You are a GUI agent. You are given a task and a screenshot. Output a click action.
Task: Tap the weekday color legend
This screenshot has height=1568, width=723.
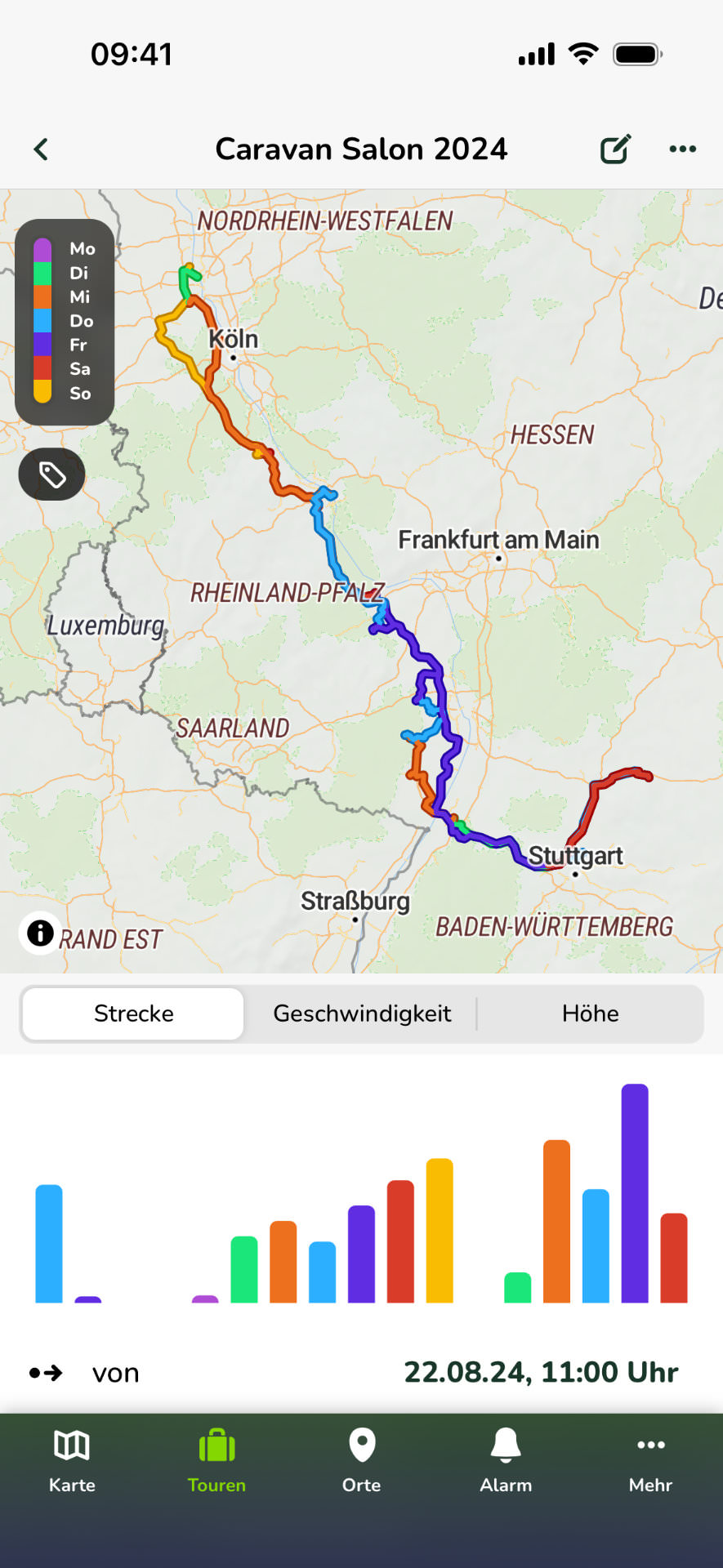coord(65,322)
